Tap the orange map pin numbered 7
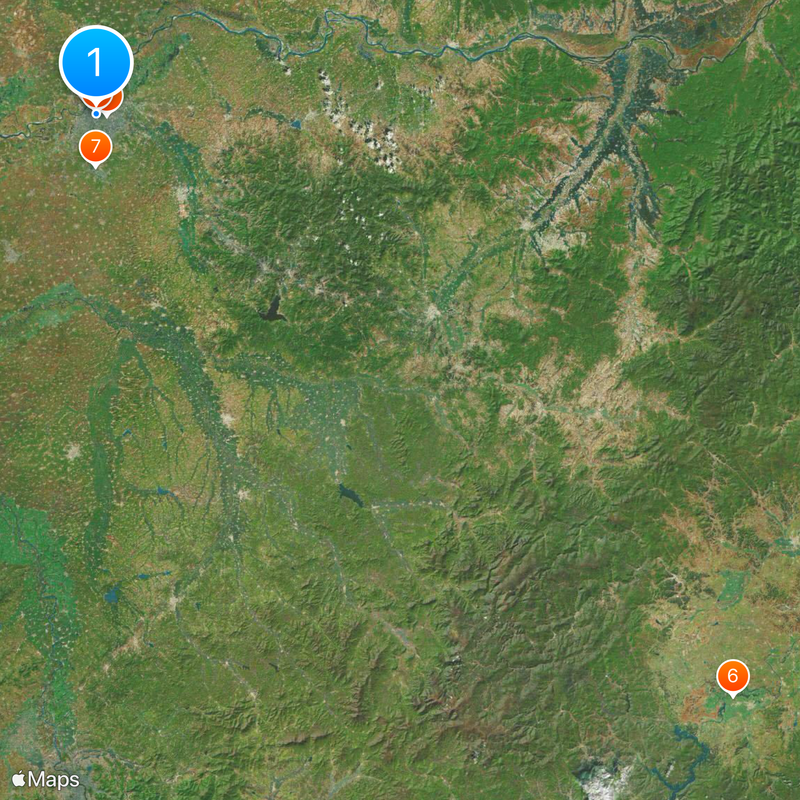This screenshot has height=800, width=800. pos(95,148)
